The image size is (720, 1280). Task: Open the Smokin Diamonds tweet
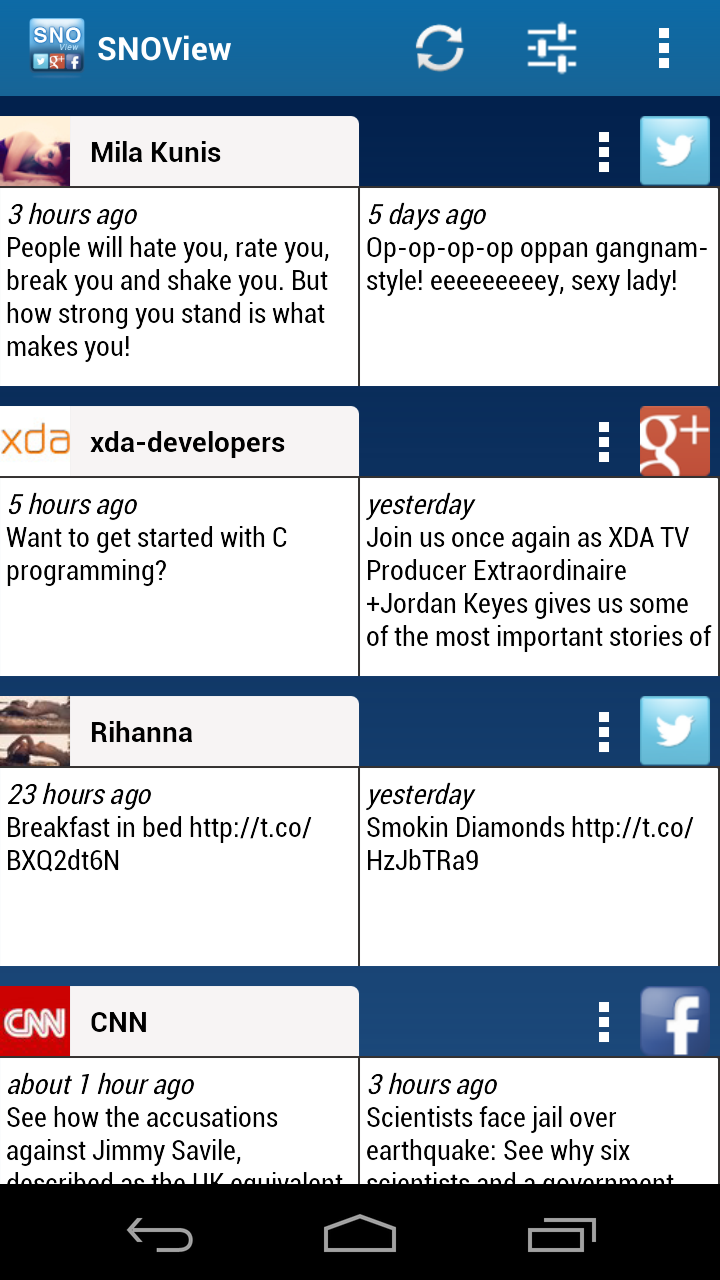tap(539, 867)
